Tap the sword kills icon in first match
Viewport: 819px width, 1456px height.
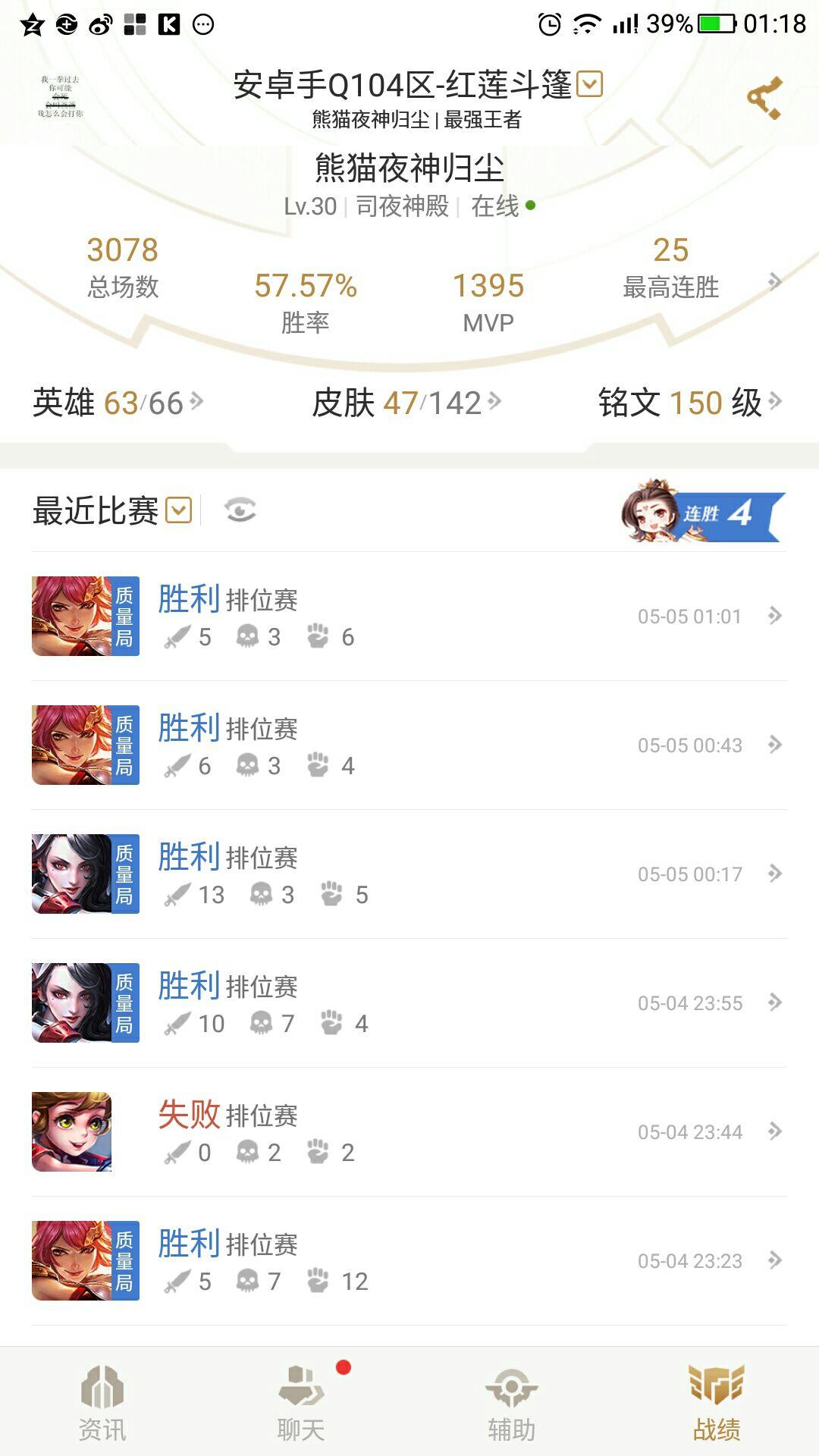[x=176, y=637]
